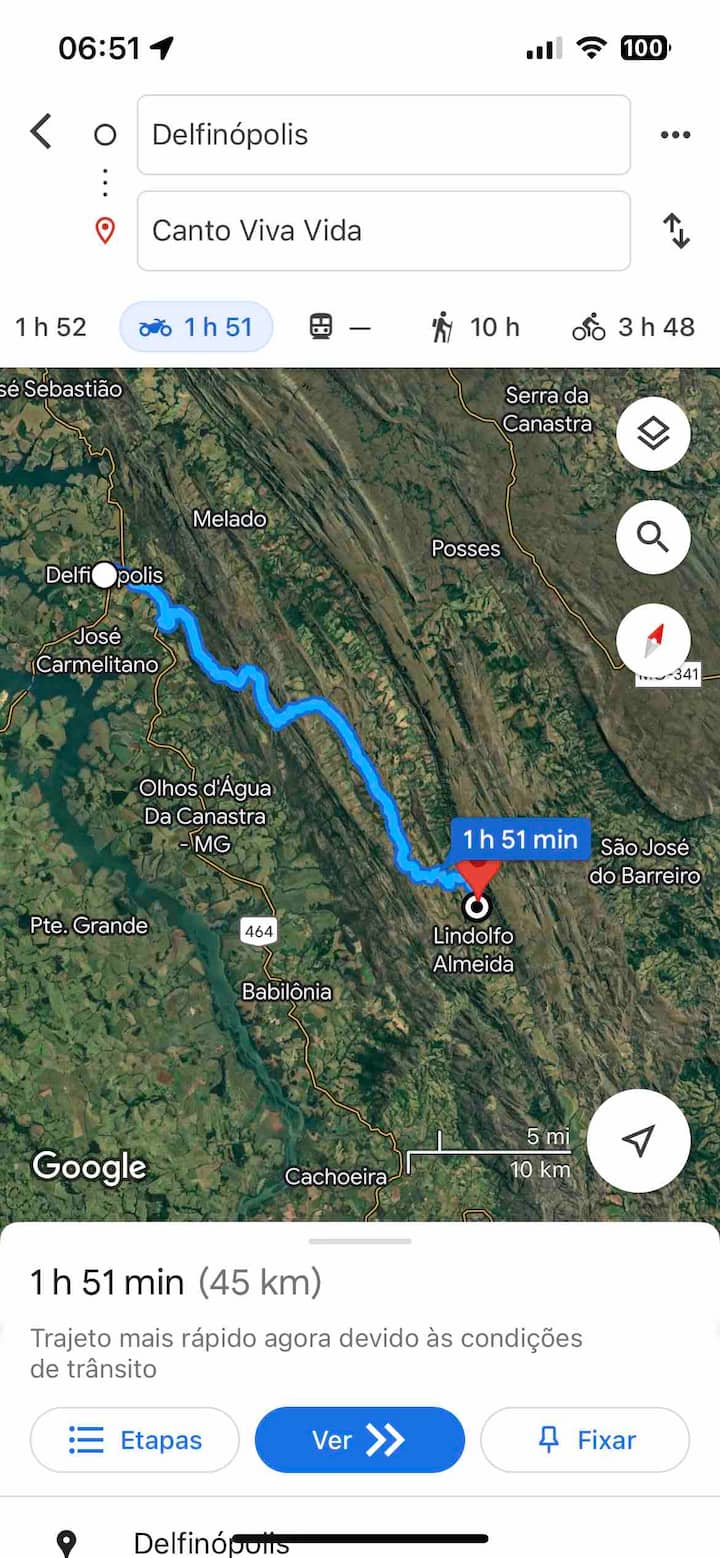Center the map on my location
Image resolution: width=720 pixels, height=1558 pixels.
tap(638, 1140)
